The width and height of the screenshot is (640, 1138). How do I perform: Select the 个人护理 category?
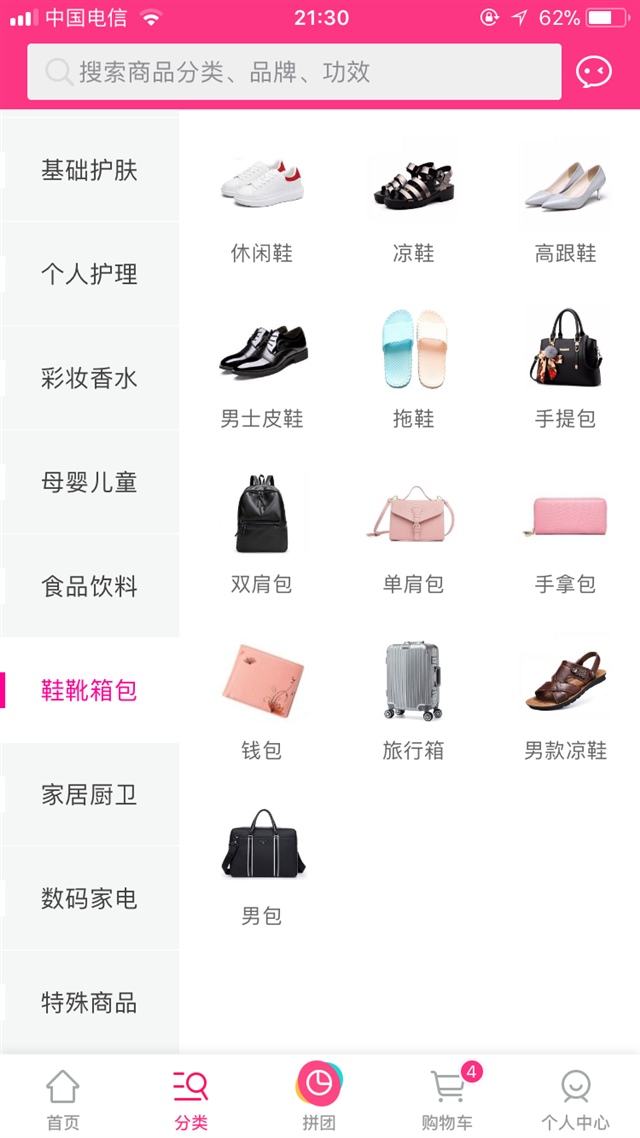pos(89,274)
